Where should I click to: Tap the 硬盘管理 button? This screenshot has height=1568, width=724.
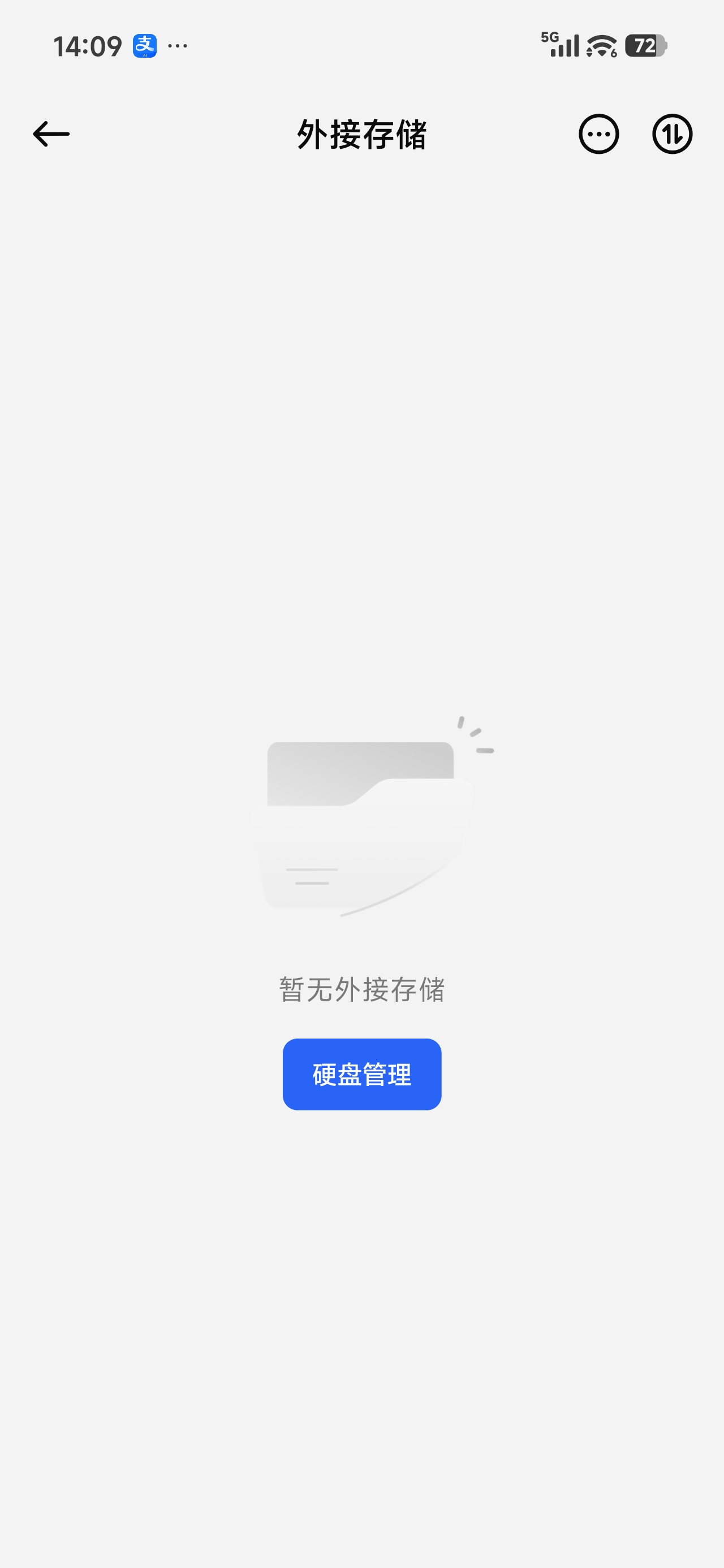[x=361, y=1074]
